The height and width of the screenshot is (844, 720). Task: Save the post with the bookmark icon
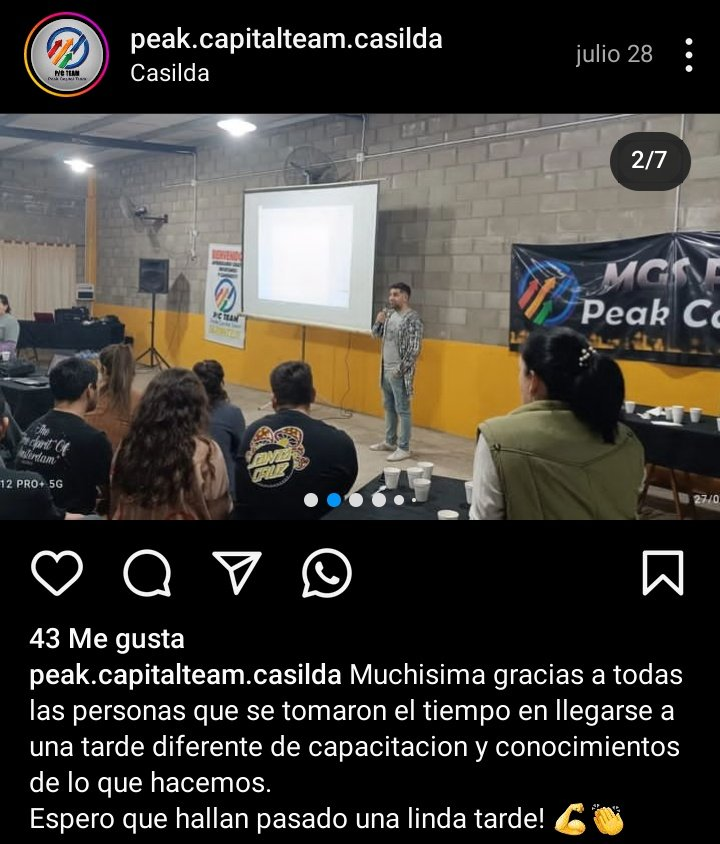[x=663, y=574]
